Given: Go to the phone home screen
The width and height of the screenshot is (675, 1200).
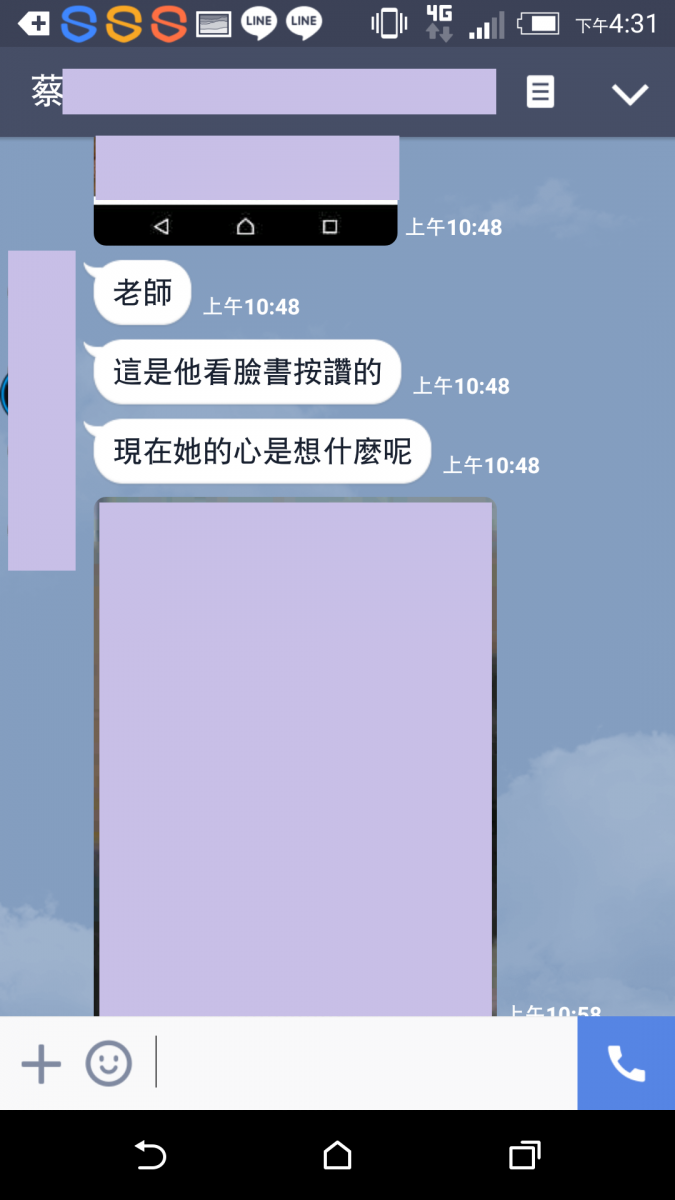Looking at the screenshot, I should coord(337,1156).
